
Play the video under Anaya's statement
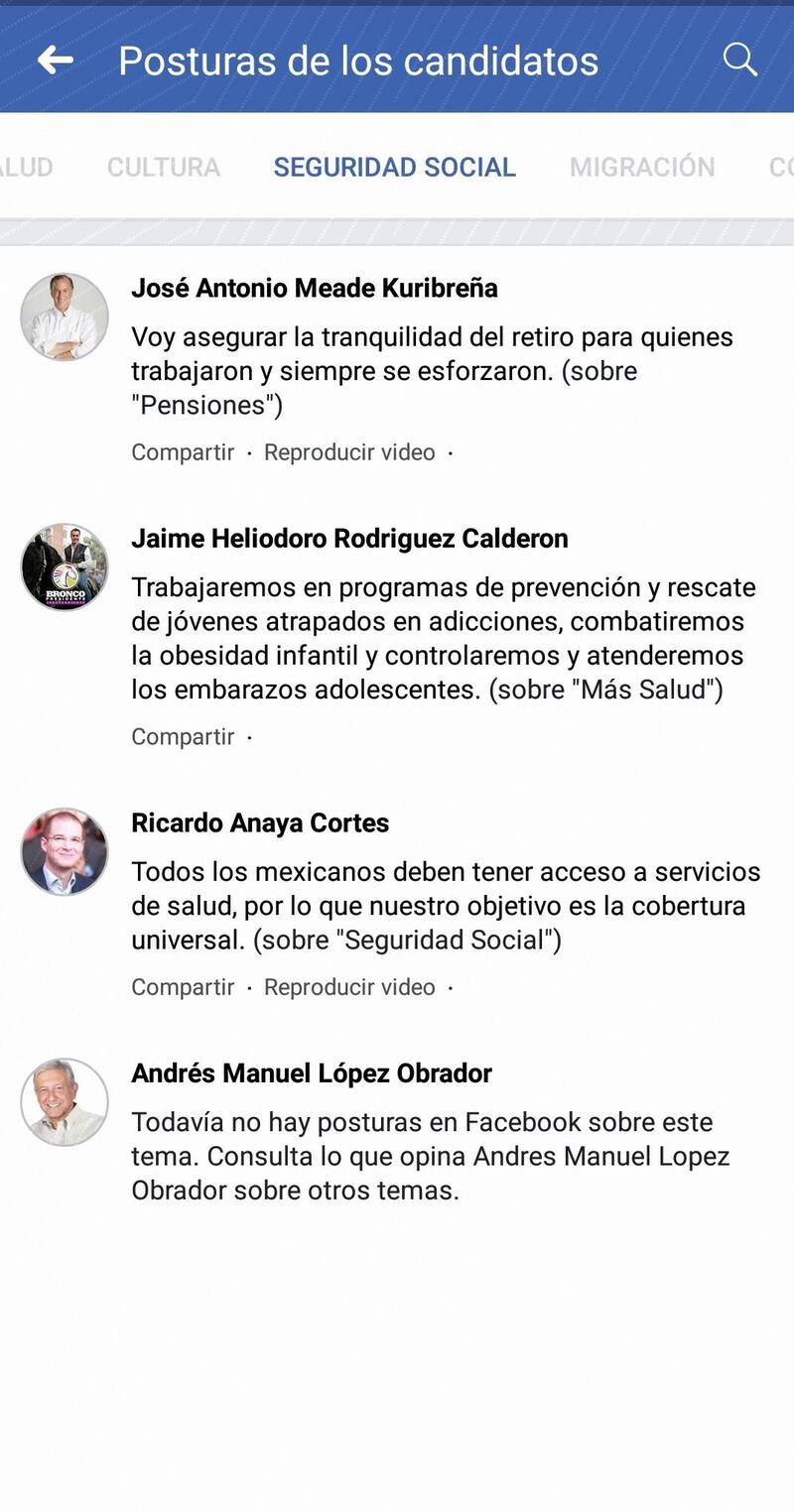pos(349,987)
